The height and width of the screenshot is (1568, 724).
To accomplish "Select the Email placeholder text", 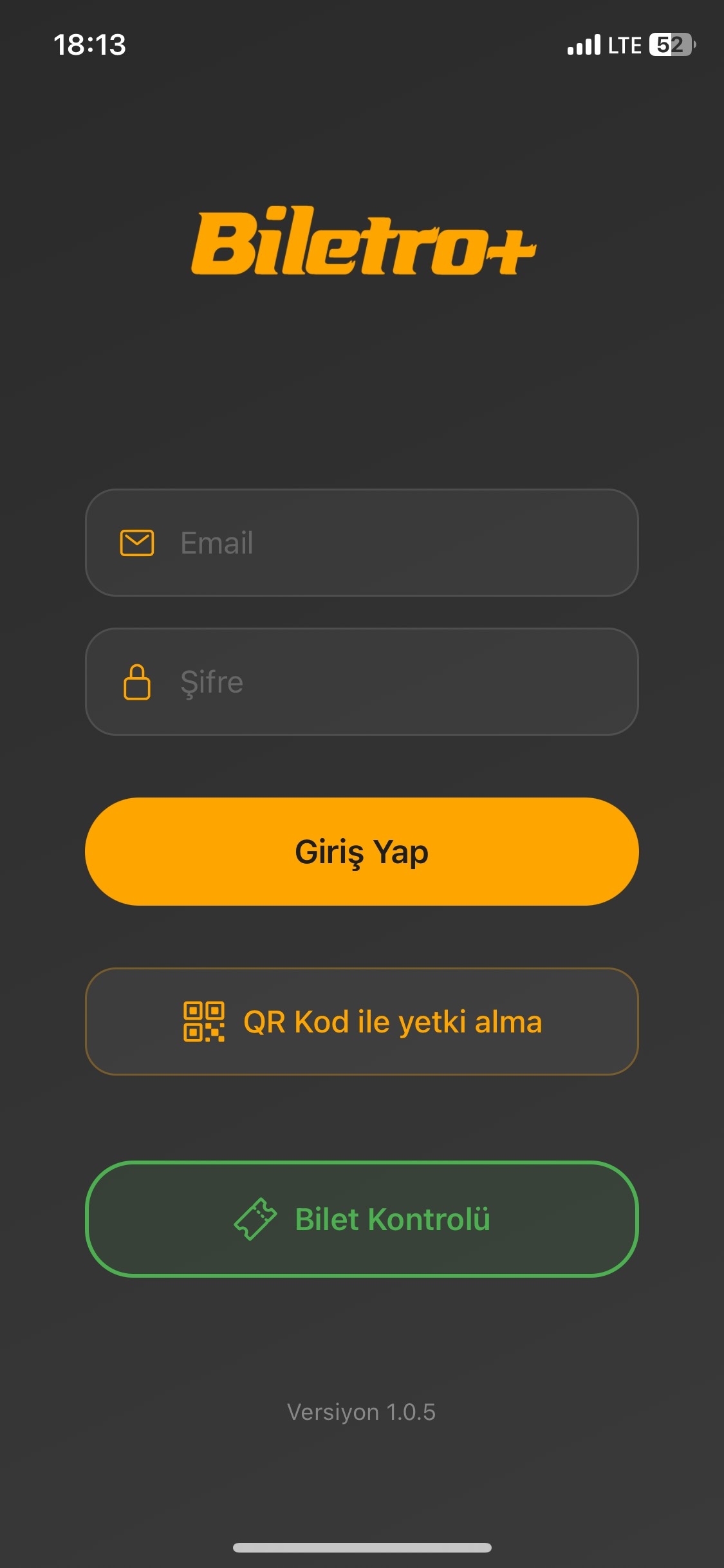I will 216,543.
